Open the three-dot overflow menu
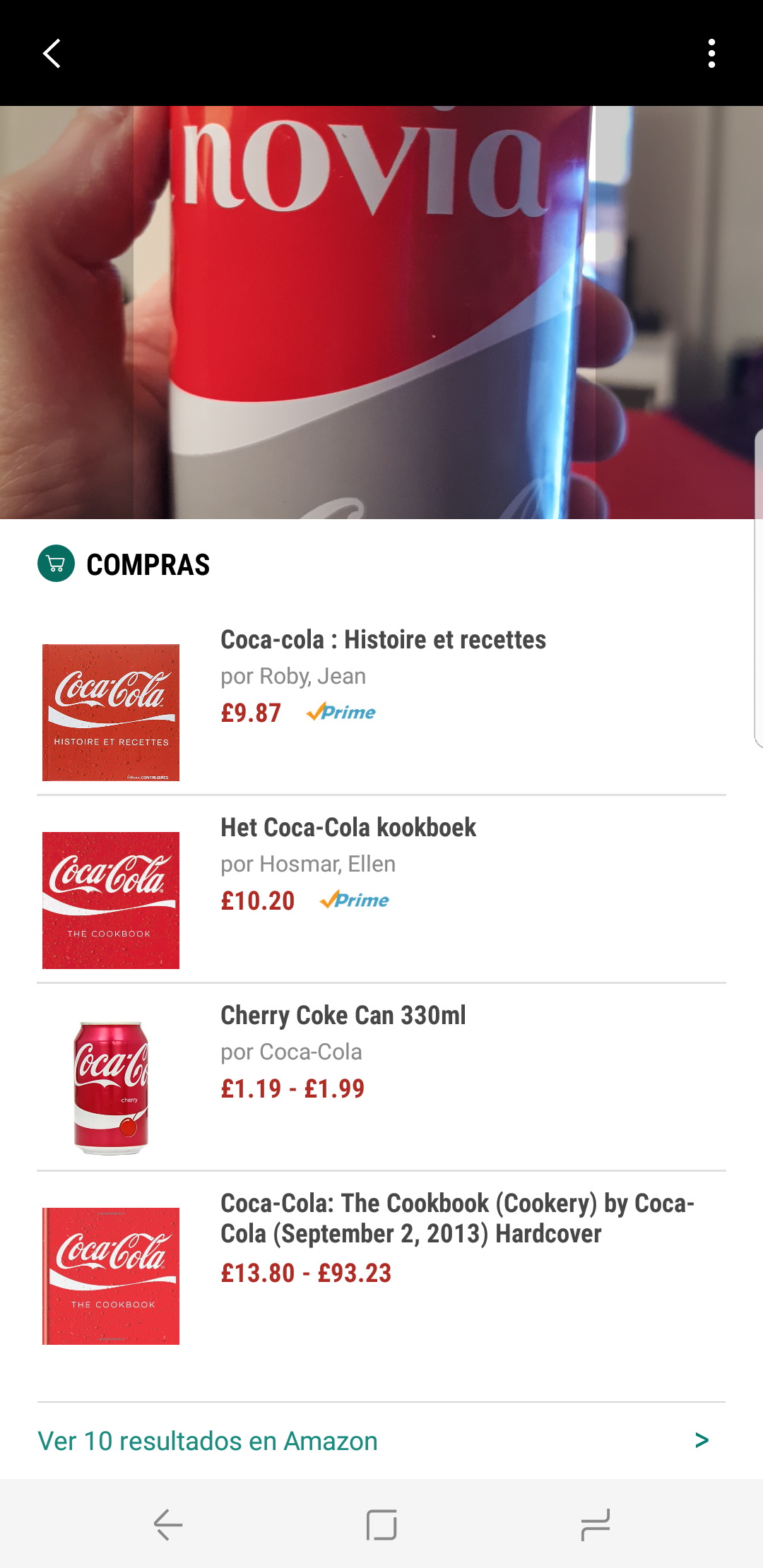This screenshot has width=763, height=1568. click(711, 53)
